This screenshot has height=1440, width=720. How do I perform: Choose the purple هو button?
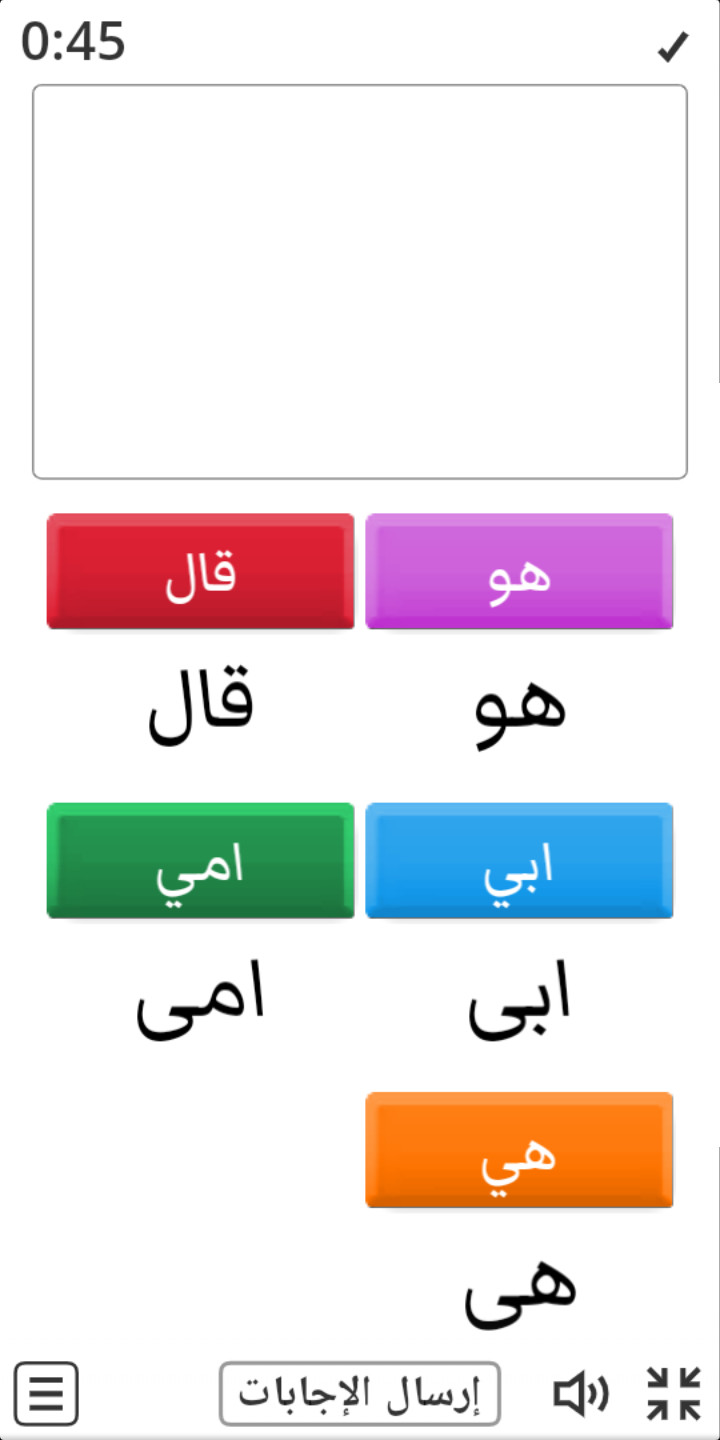pos(519,571)
